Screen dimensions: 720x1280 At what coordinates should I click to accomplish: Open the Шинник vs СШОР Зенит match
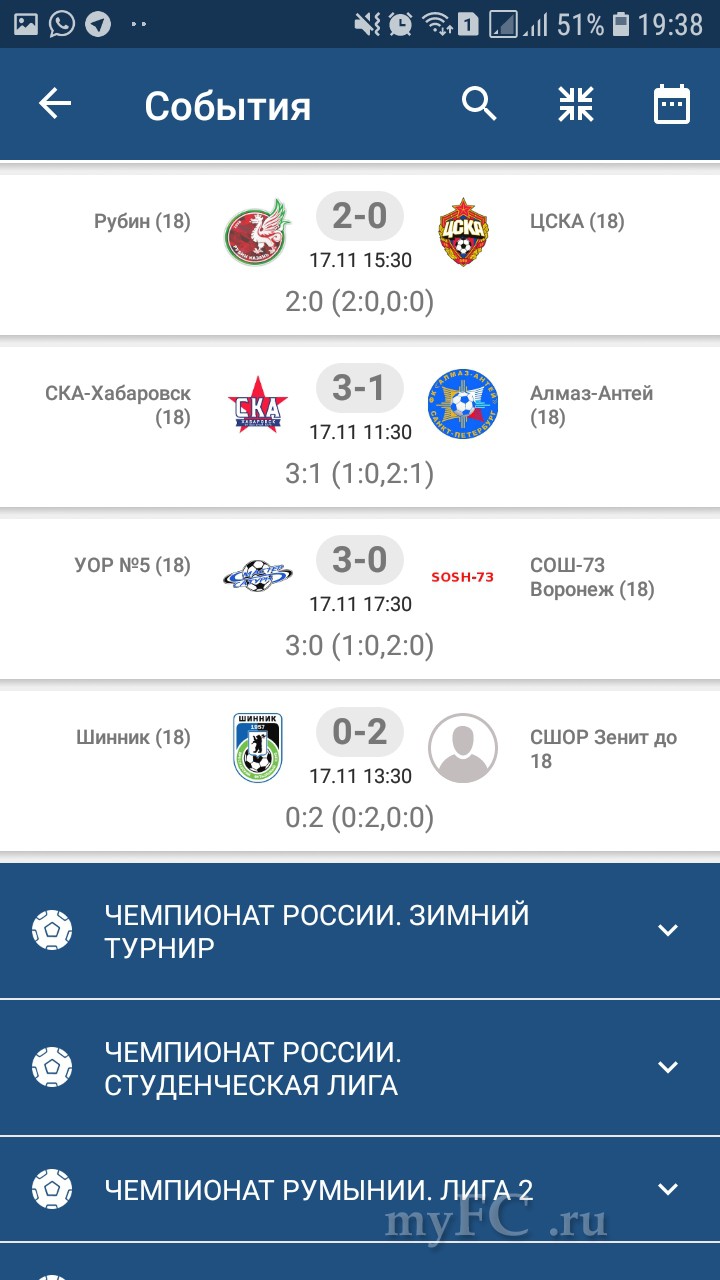360,771
